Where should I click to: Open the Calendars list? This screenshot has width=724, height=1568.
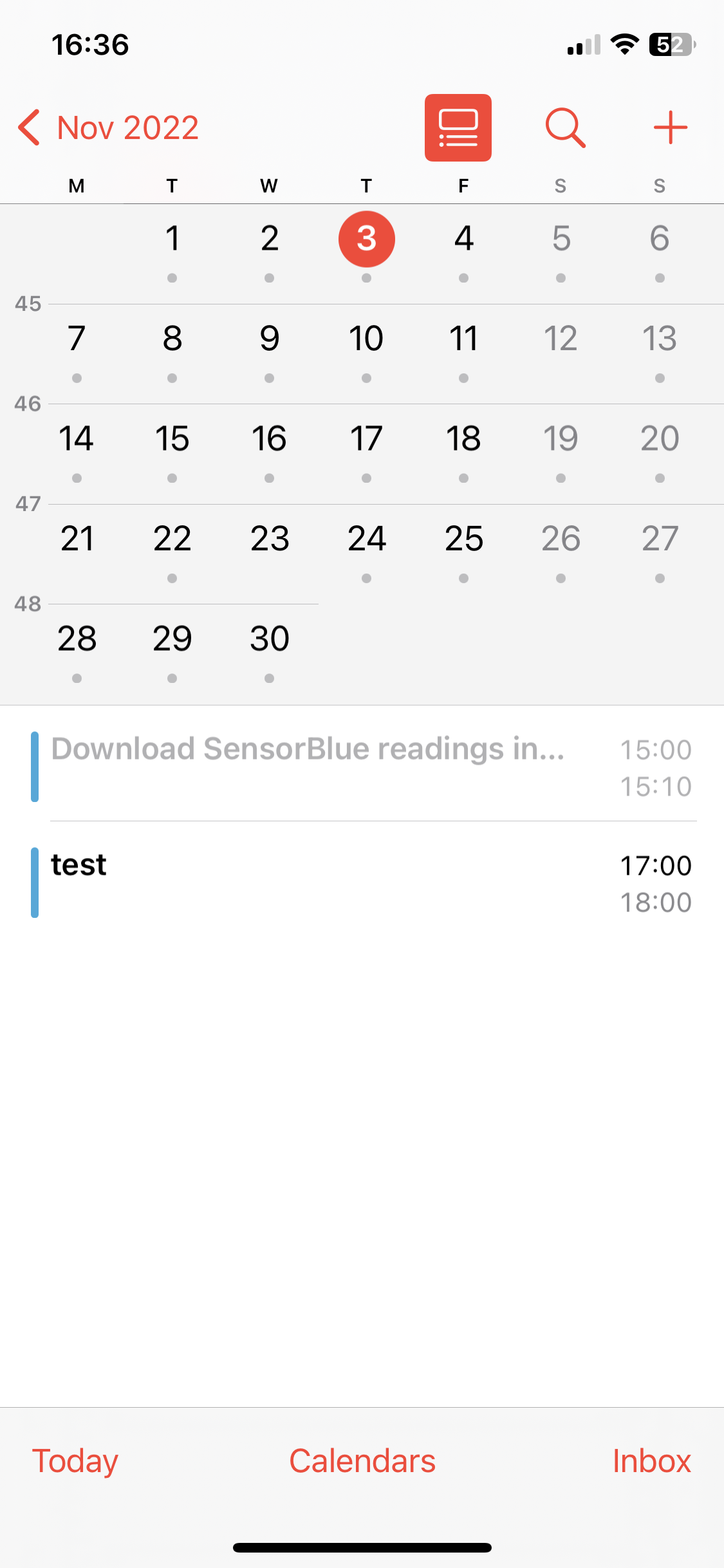point(362,1461)
